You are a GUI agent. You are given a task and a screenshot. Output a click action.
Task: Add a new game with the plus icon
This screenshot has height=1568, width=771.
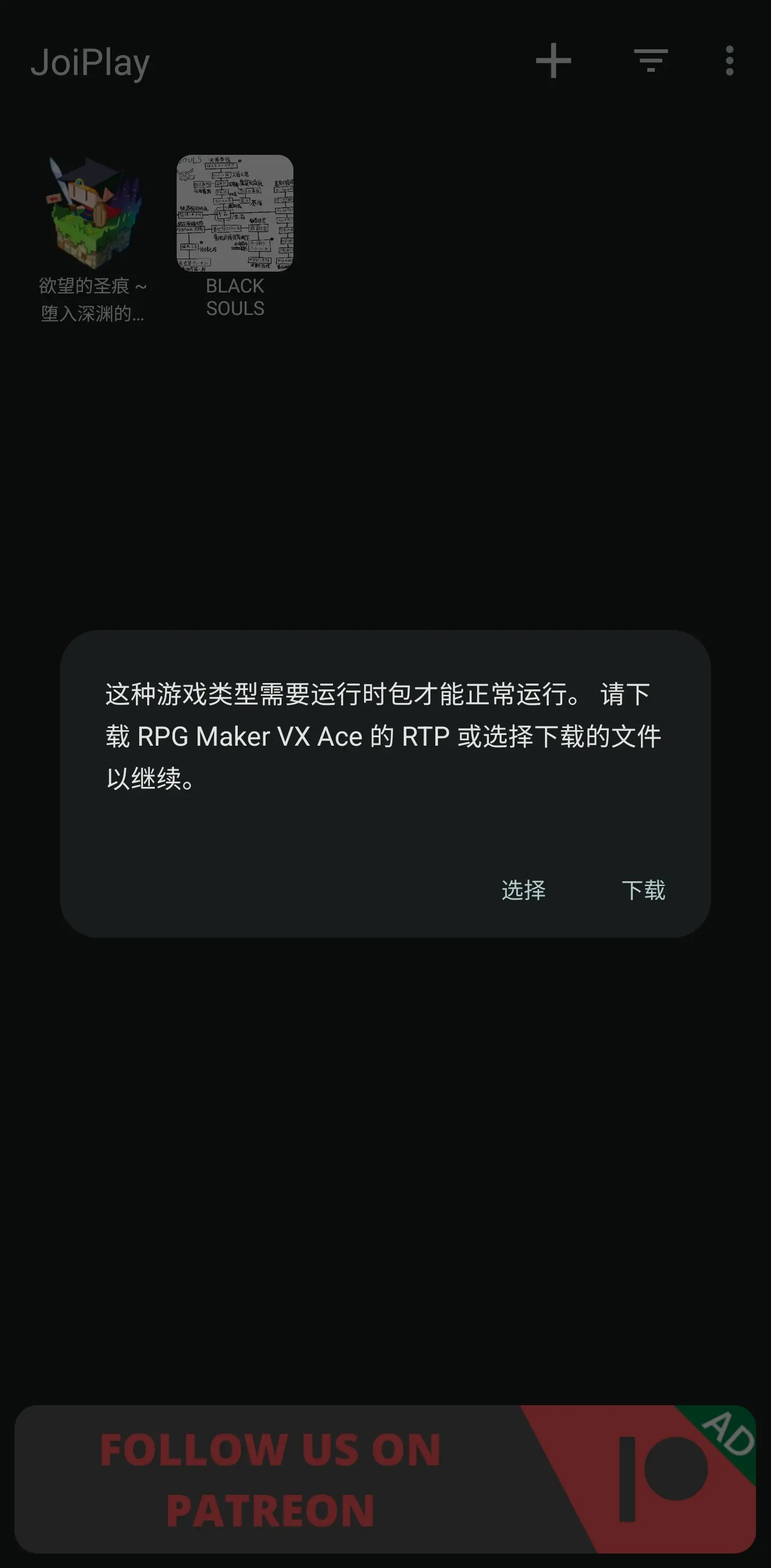pyautogui.click(x=553, y=61)
